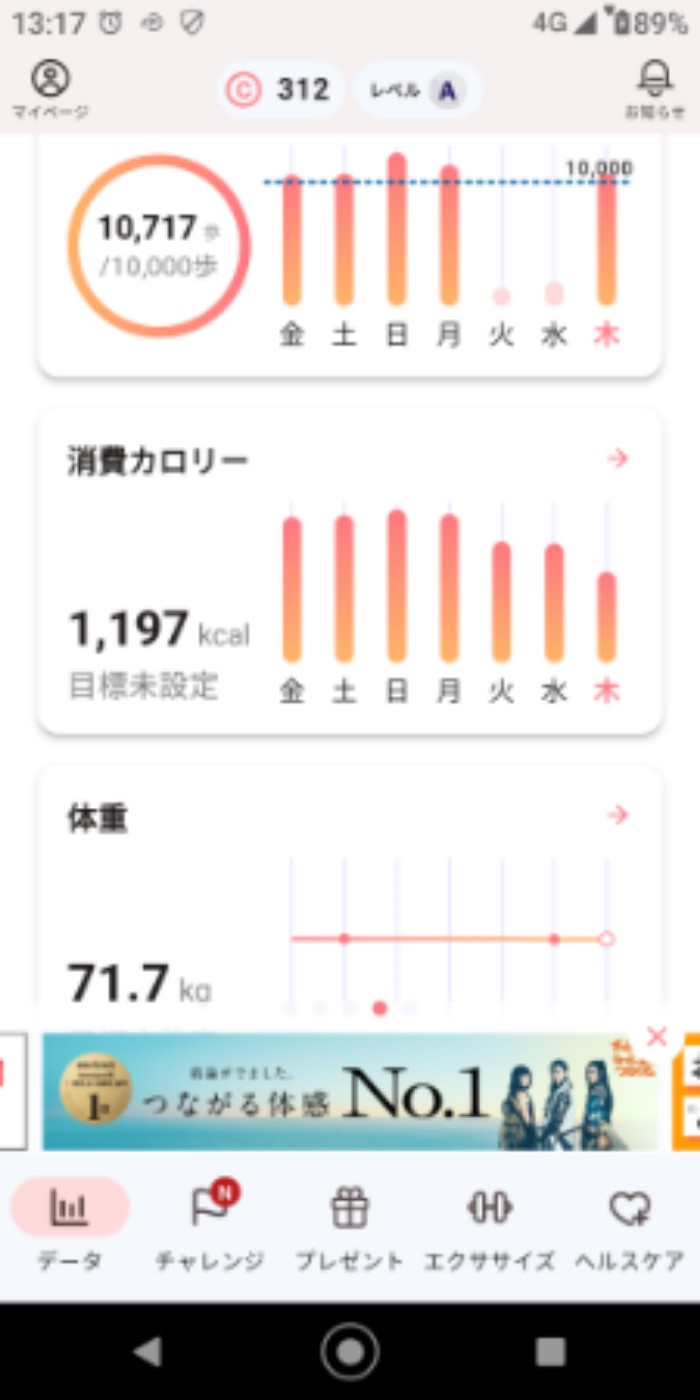700x1400 pixels.
Task: Open the レベル A badge
Action: click(x=420, y=91)
